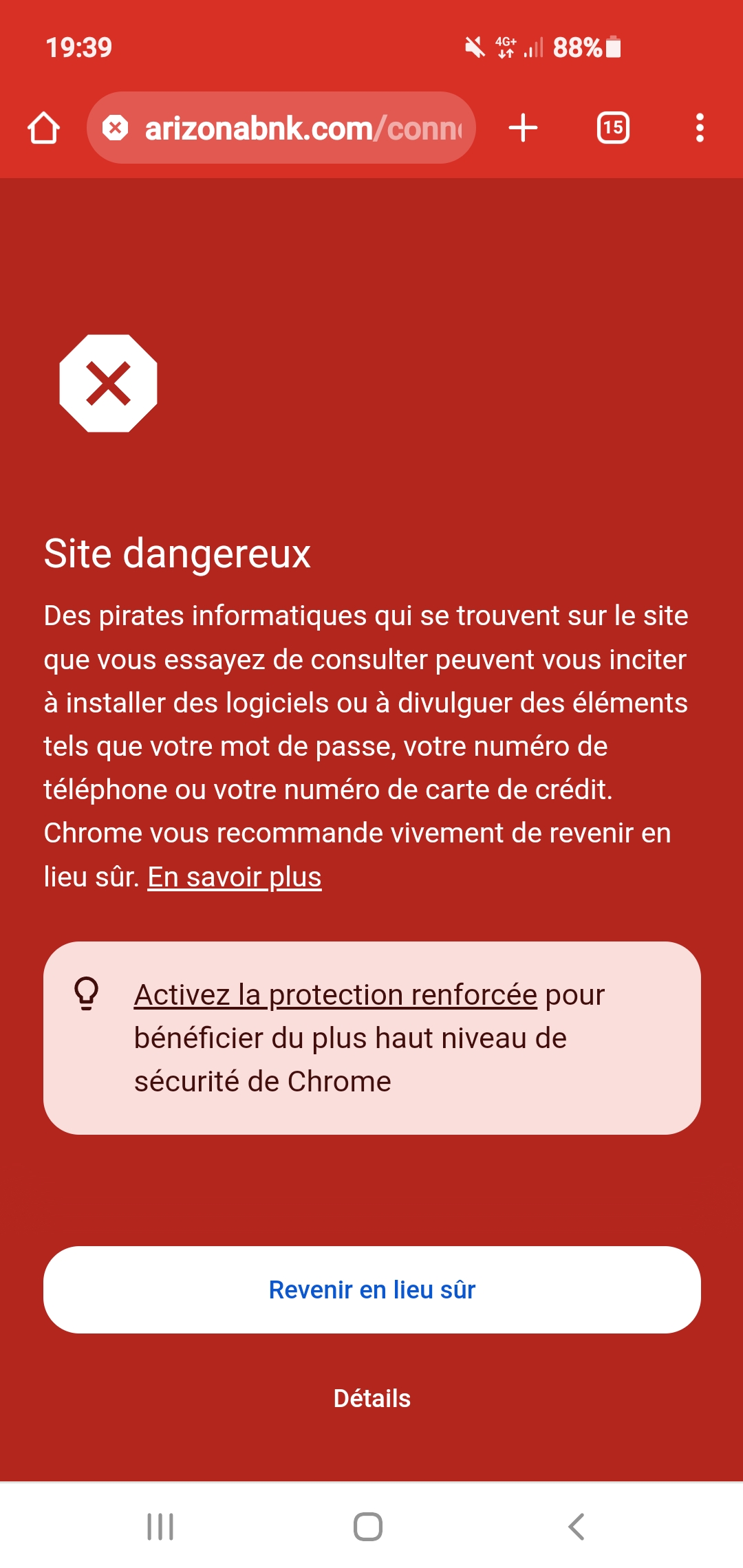Screen dimensions: 743x1568
Task: Open the tab switcher showing 15 tabs
Action: [613, 128]
